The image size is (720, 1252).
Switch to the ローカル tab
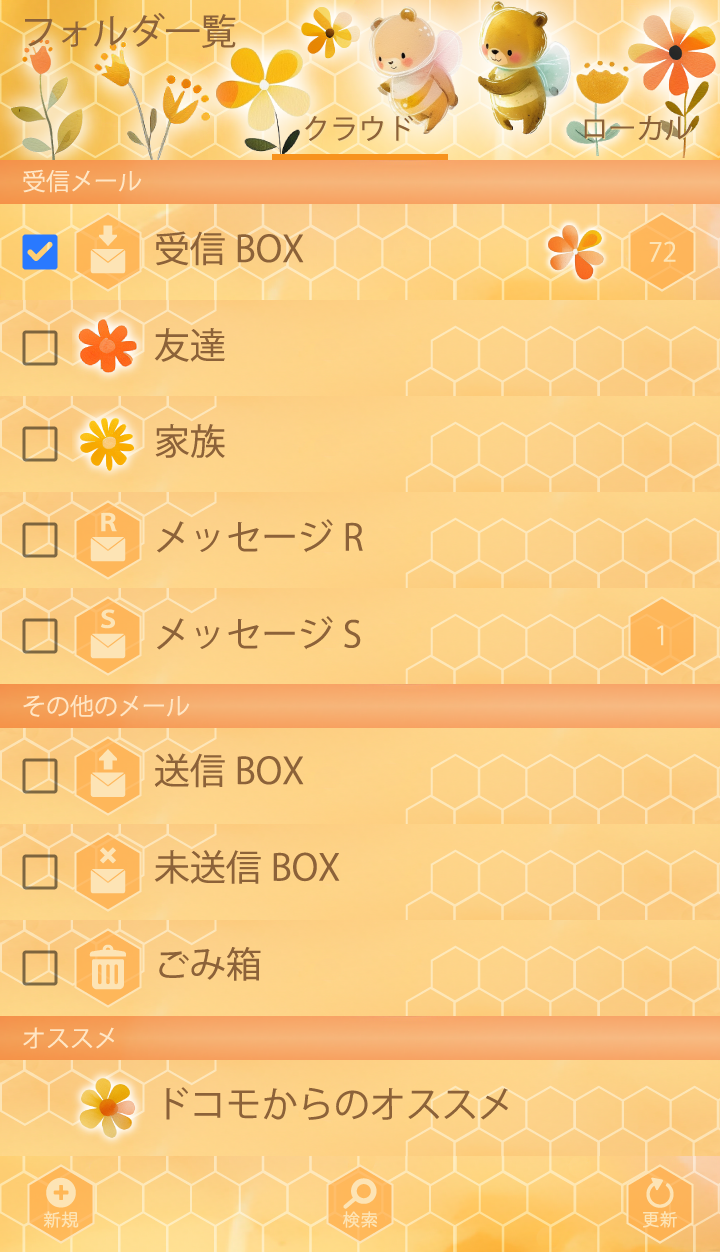pos(634,129)
